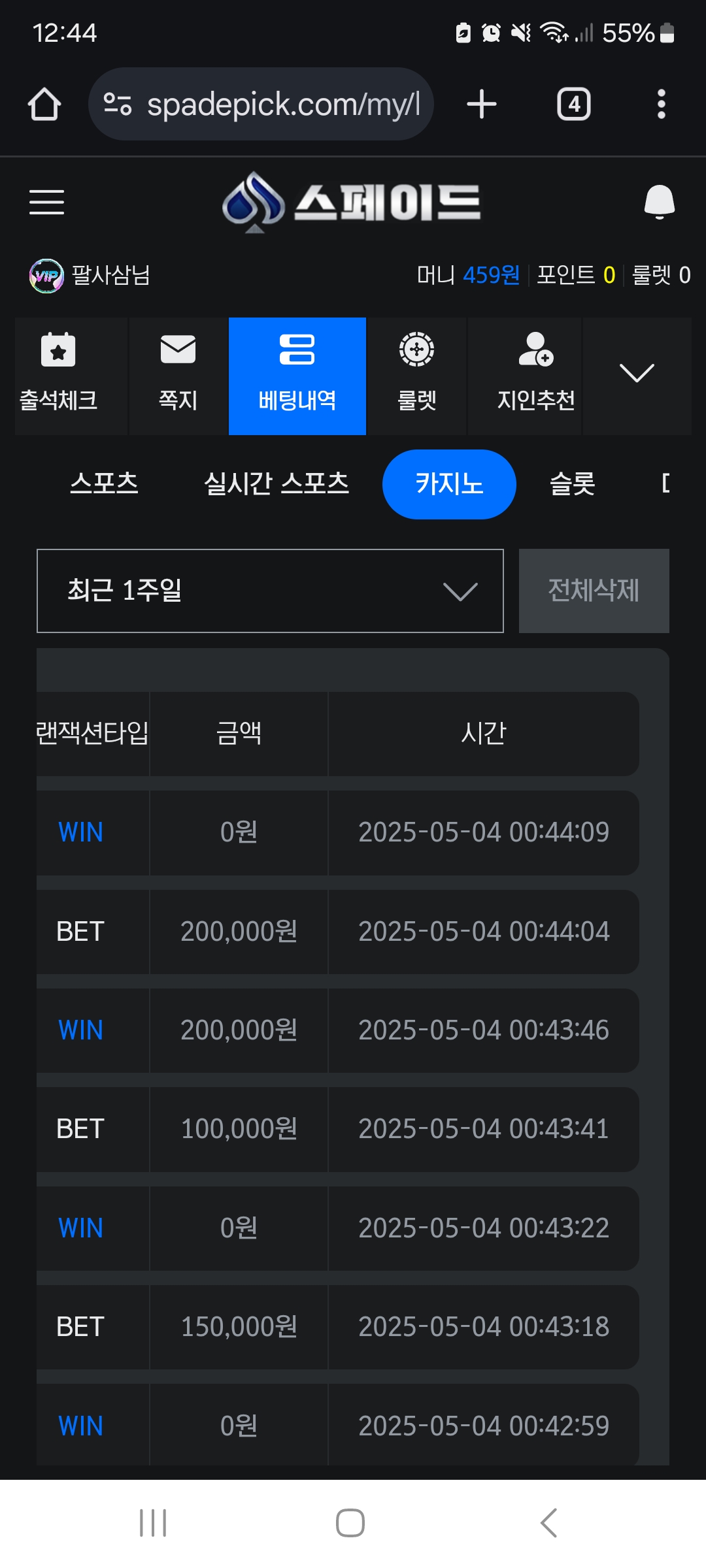
Task: Switch to the 슬롯 tab
Action: pos(573,484)
